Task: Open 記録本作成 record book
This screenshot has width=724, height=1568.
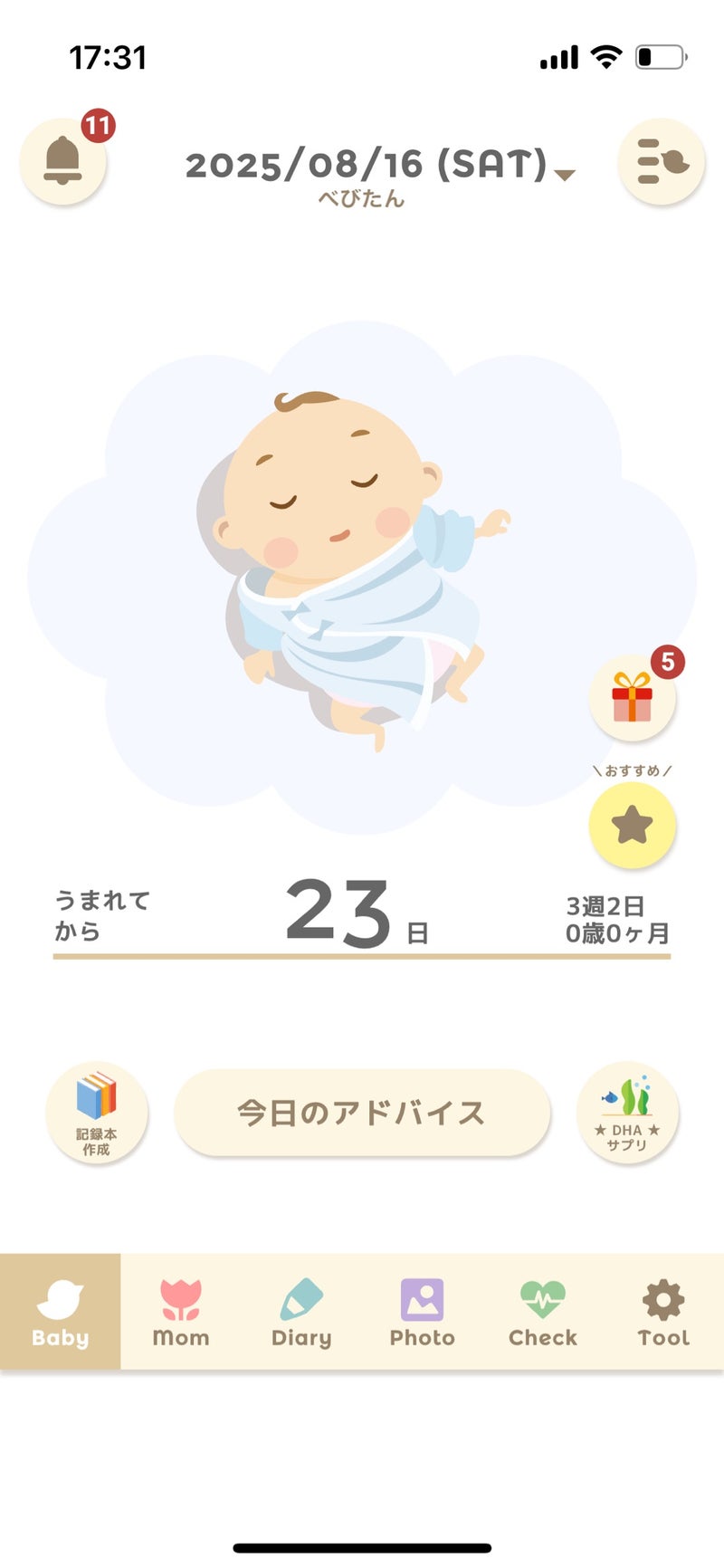Action: coord(97,1113)
